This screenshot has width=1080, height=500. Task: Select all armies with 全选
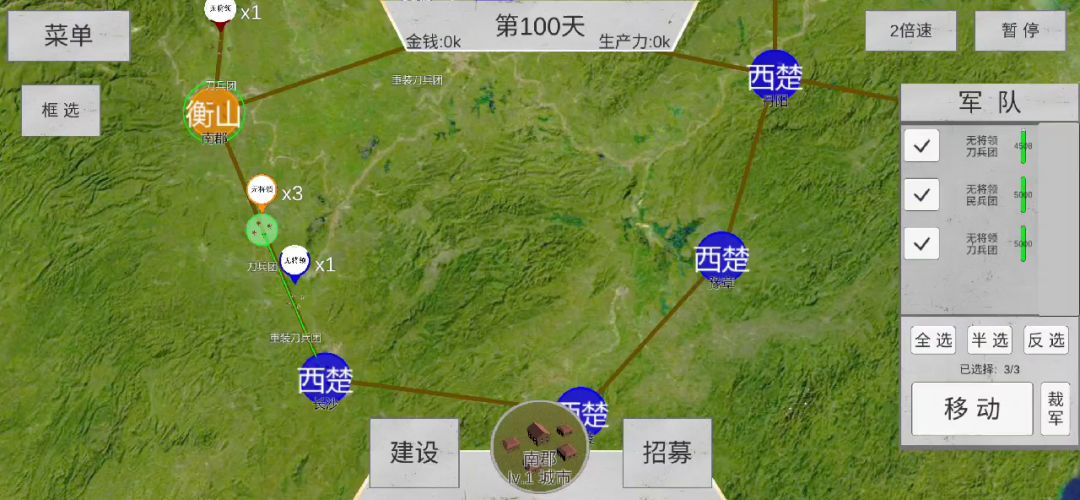933,341
